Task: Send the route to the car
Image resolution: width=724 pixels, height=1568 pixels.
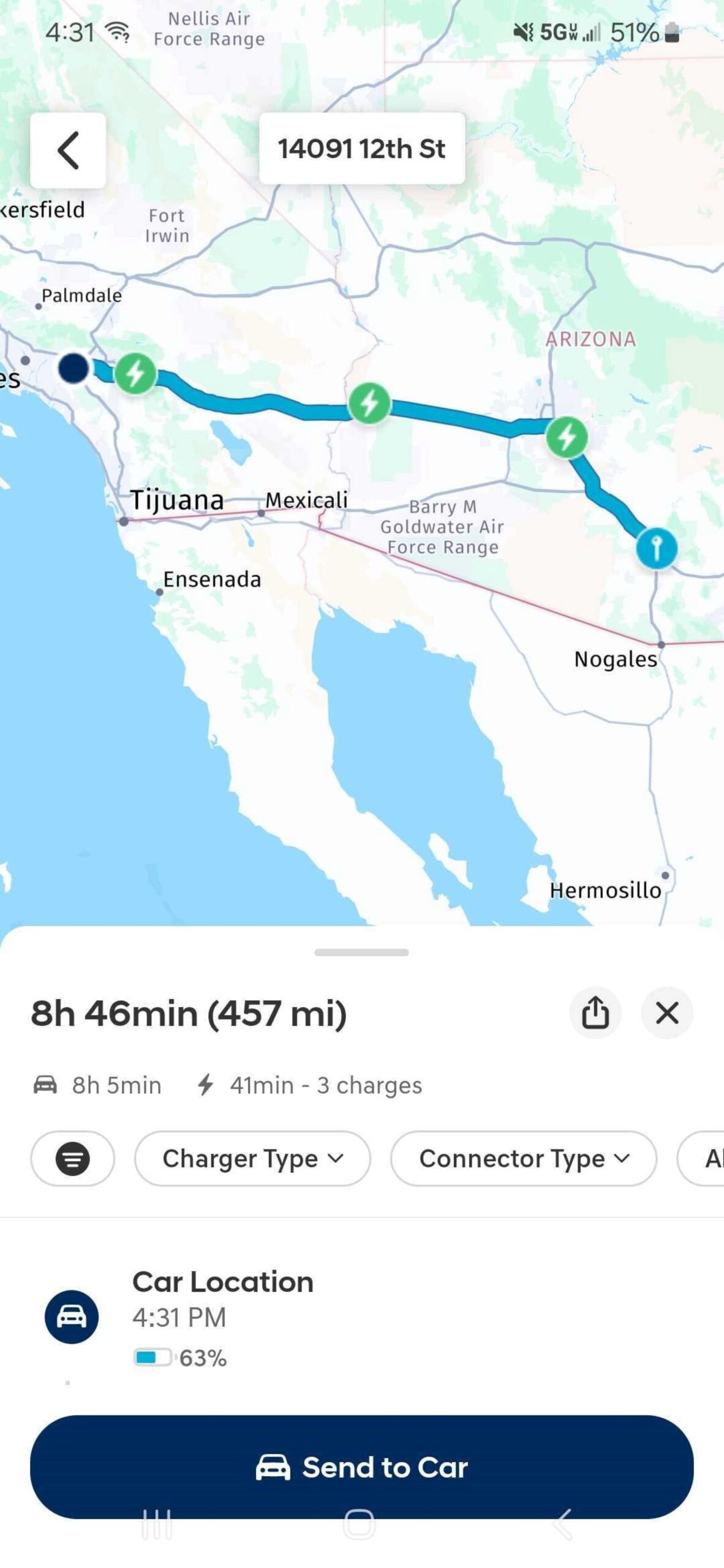Action: (x=361, y=1467)
